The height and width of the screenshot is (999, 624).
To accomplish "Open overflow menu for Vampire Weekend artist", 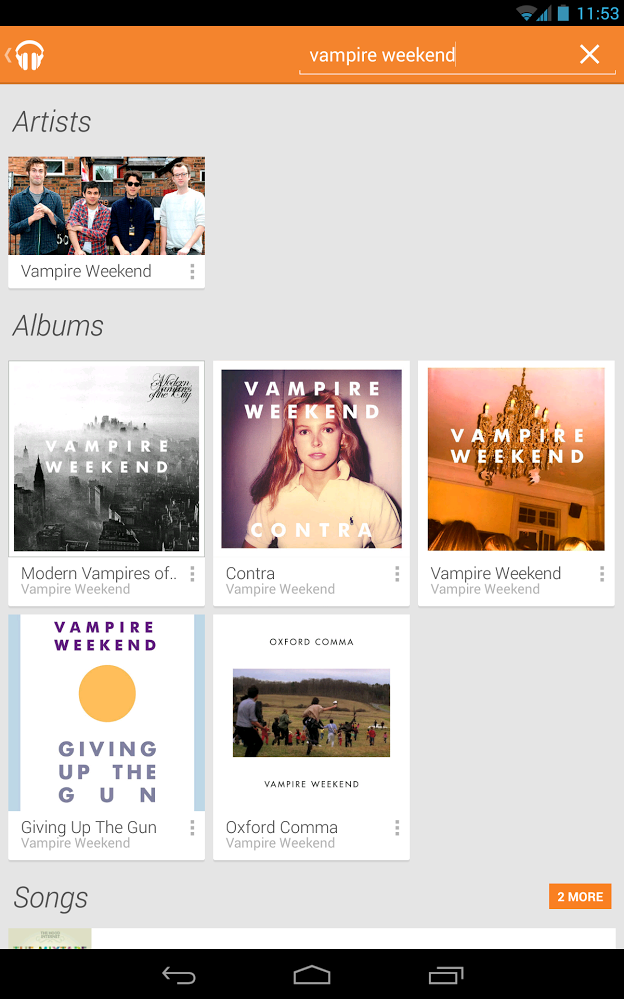I will [192, 272].
